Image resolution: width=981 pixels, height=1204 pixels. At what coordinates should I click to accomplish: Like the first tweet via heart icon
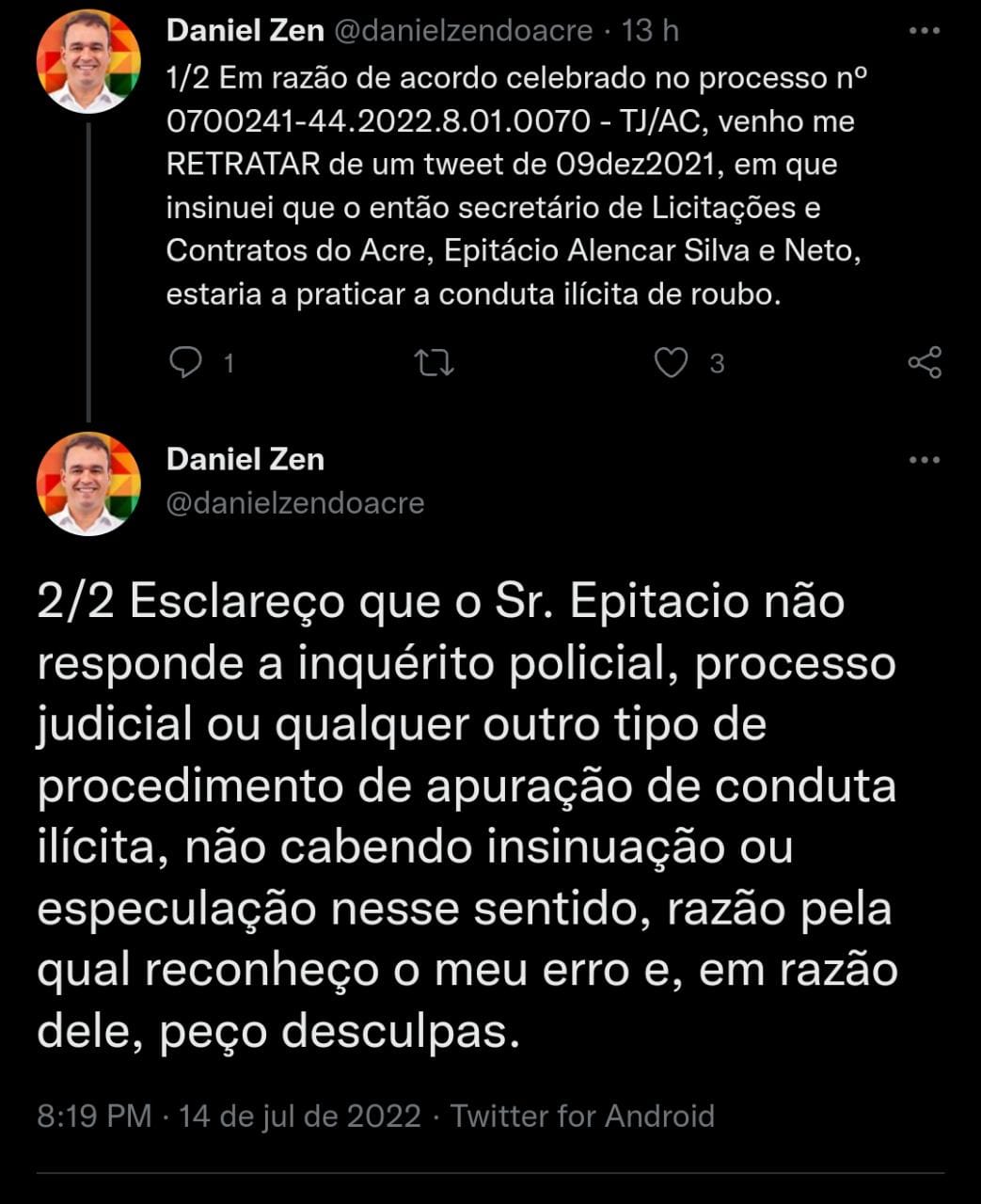673,362
